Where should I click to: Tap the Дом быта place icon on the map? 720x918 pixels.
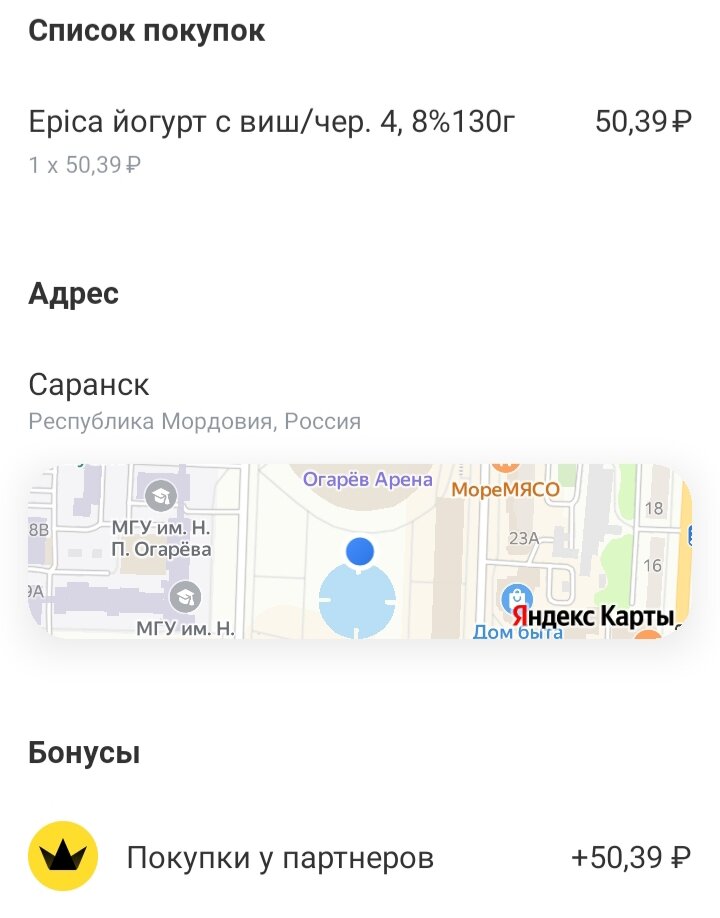pos(516,596)
